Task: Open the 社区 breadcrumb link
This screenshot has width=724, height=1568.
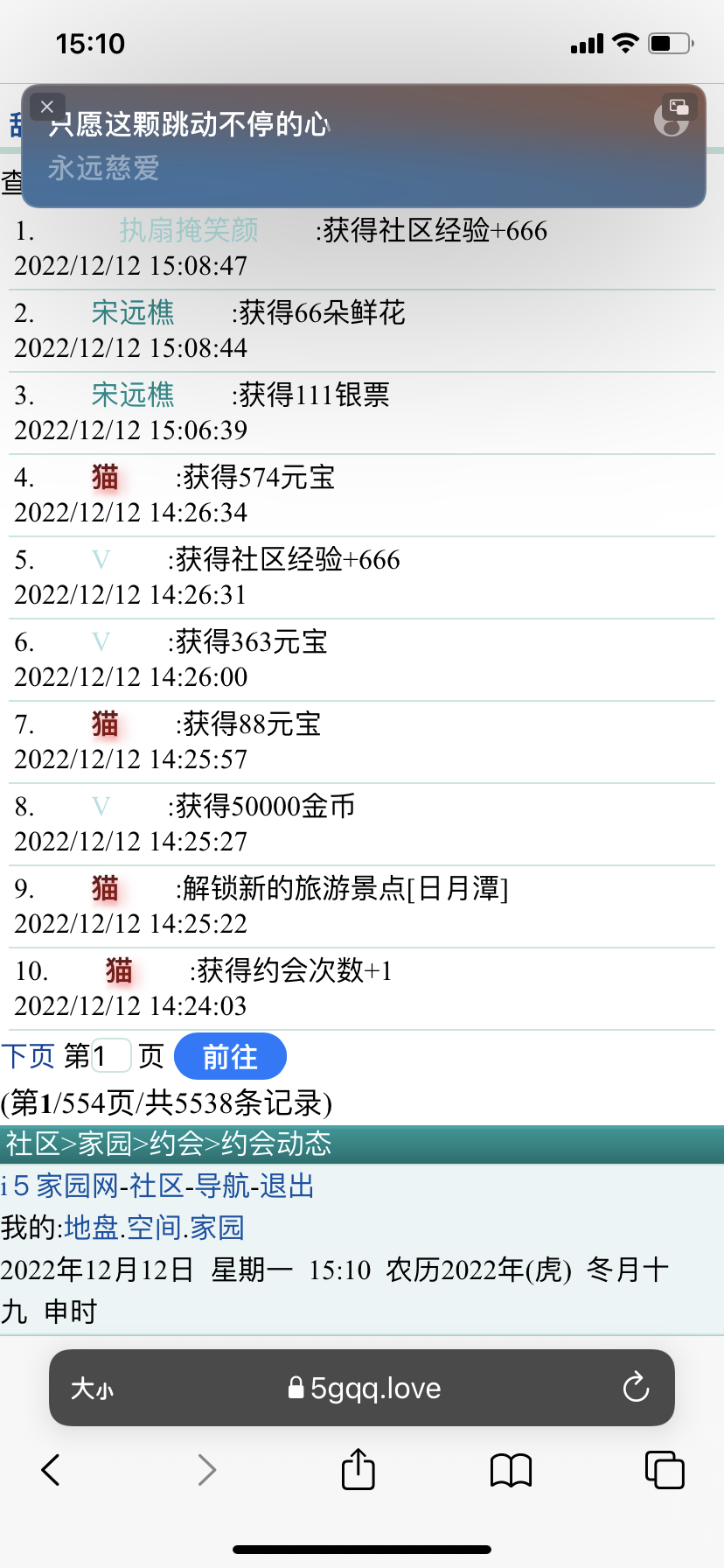Action: 32,1144
